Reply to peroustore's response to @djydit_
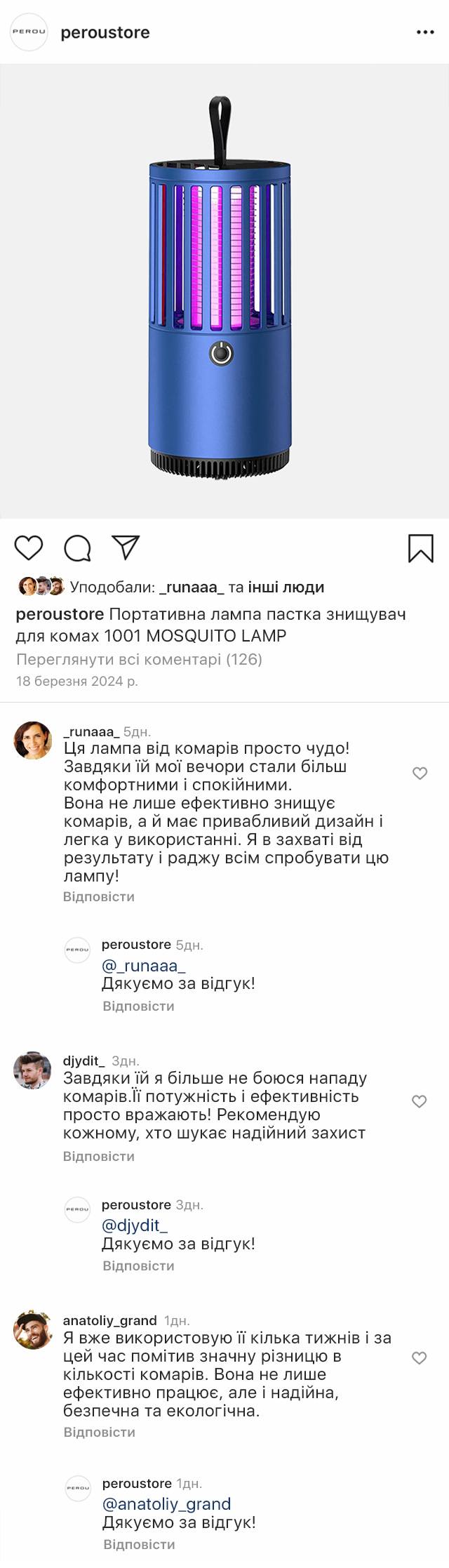Screen dimensions: 449x1568 coord(138,1265)
